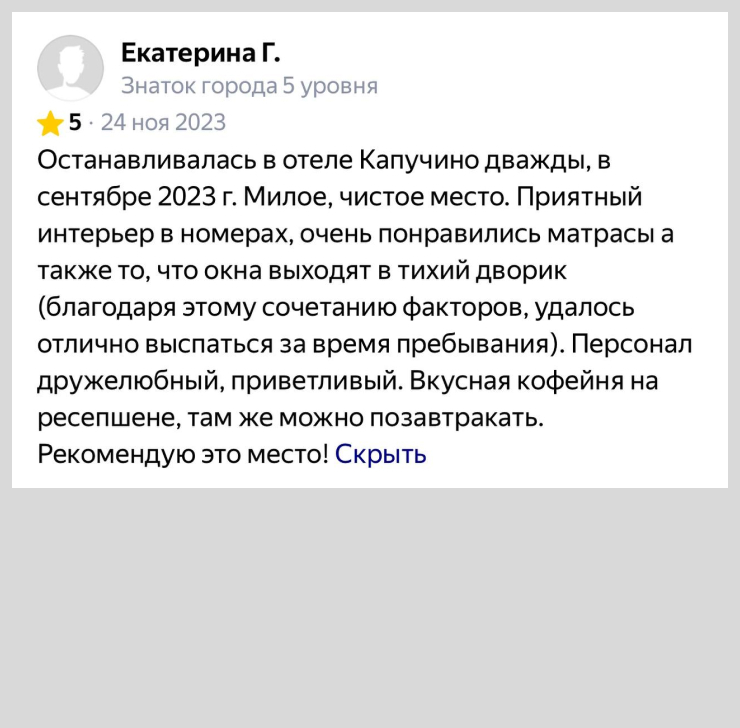The height and width of the screenshot is (728, 740).
Task: Open Екатерина Г.'s profile avatar
Action: 70,69
